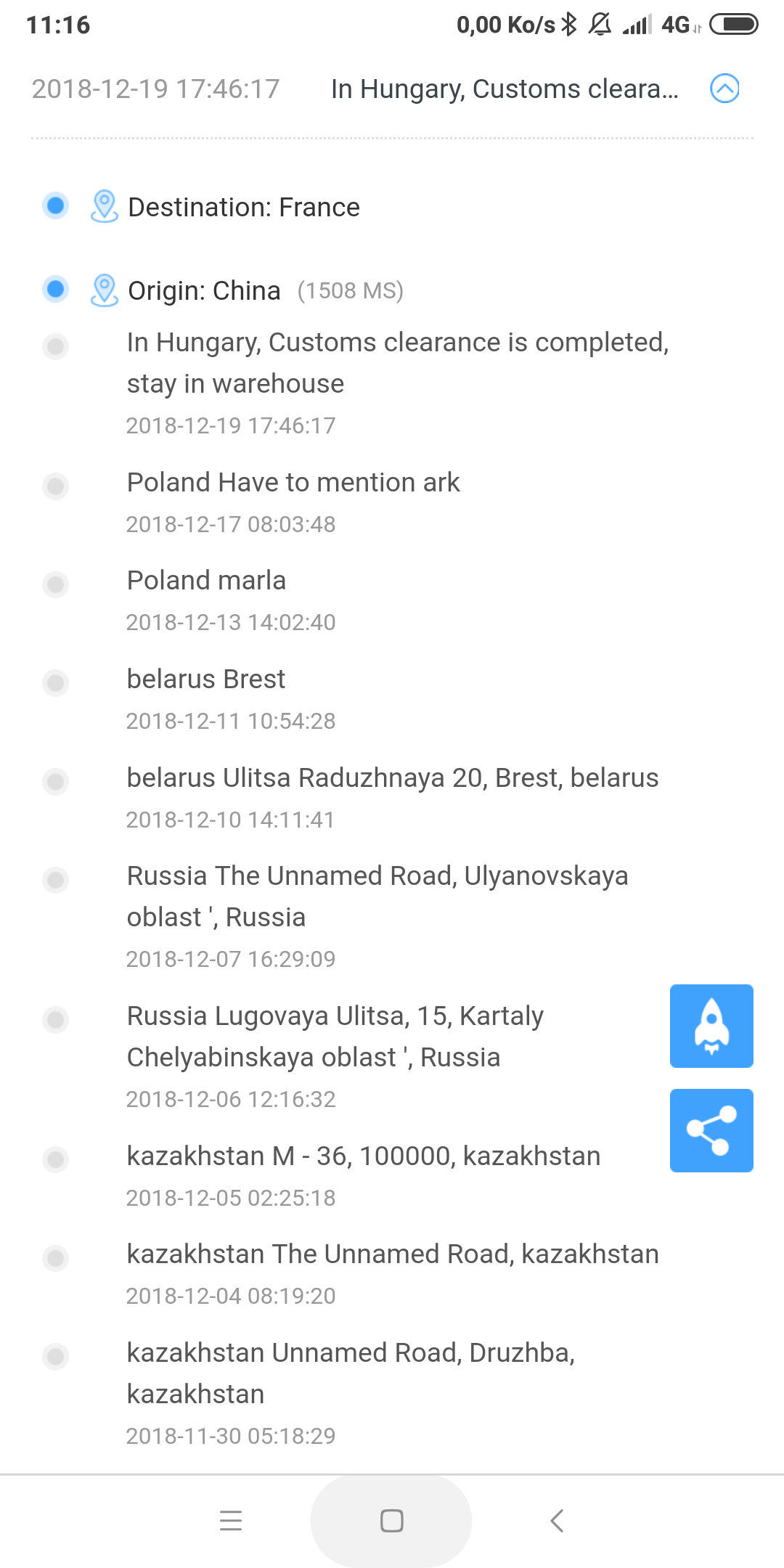The image size is (784, 1568).
Task: Share the tracking information
Action: [711, 1130]
